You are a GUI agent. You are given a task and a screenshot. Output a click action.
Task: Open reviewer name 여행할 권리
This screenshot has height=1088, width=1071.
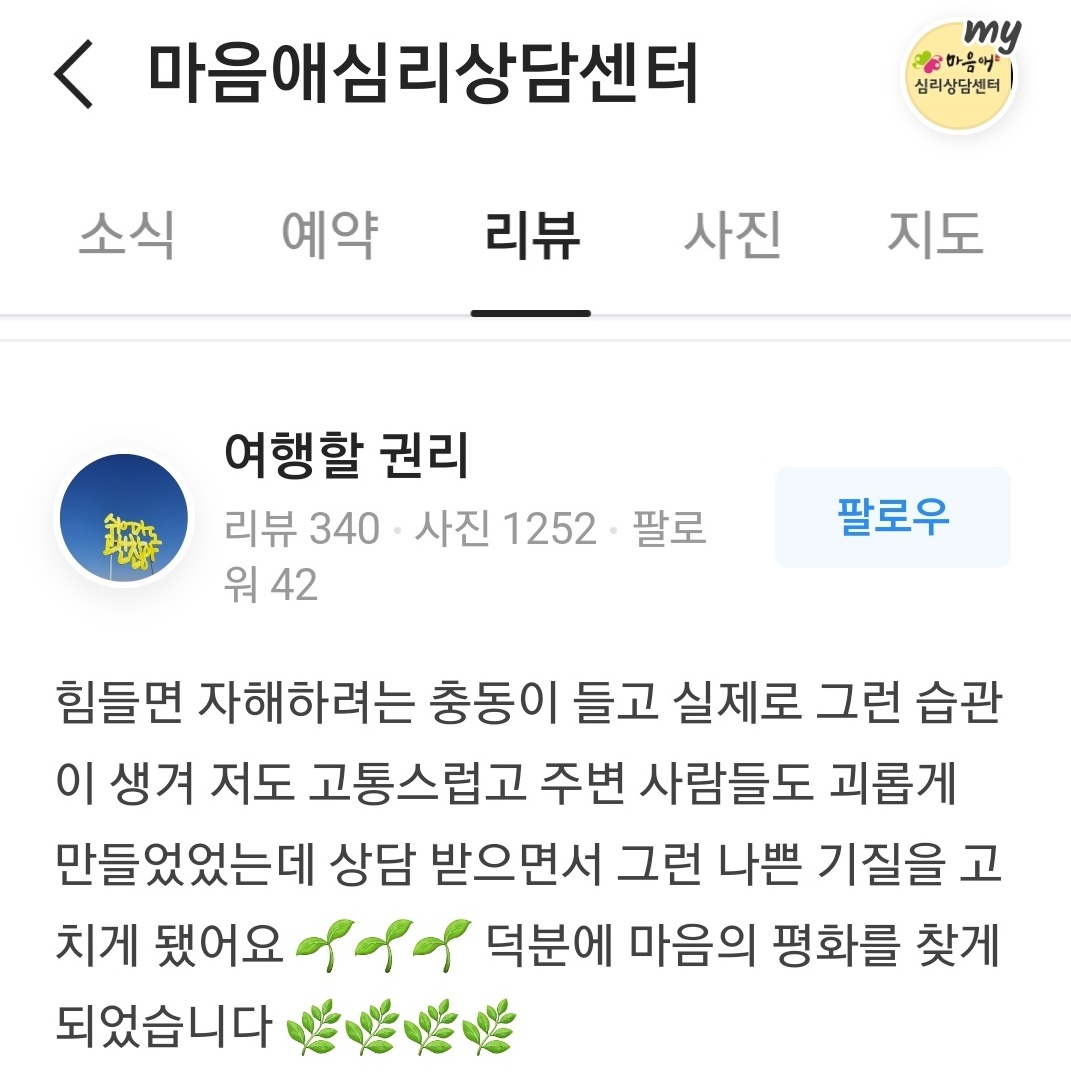(x=347, y=458)
